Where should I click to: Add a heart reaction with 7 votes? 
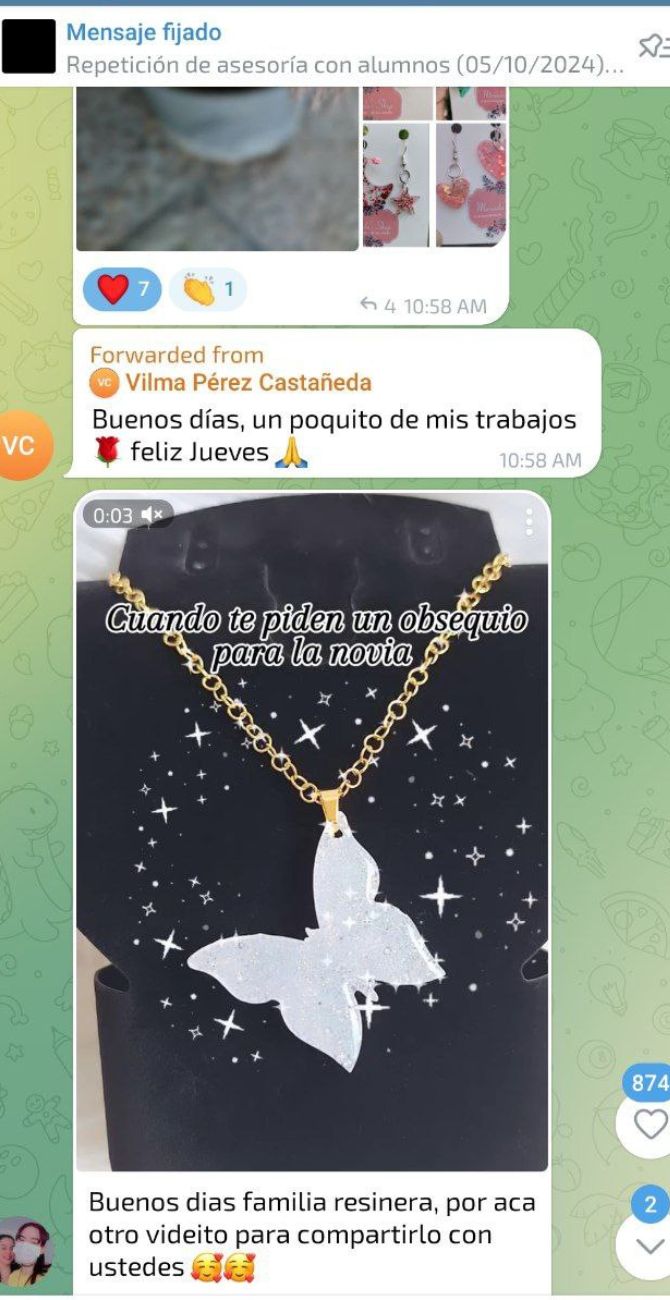click(122, 290)
